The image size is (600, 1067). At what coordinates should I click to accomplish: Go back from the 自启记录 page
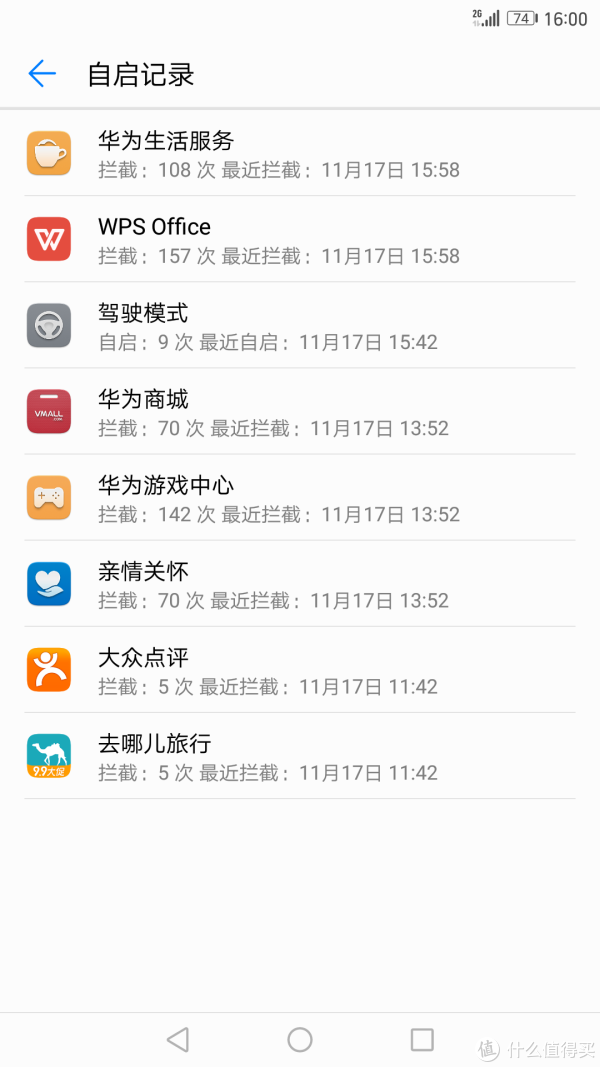click(x=41, y=73)
